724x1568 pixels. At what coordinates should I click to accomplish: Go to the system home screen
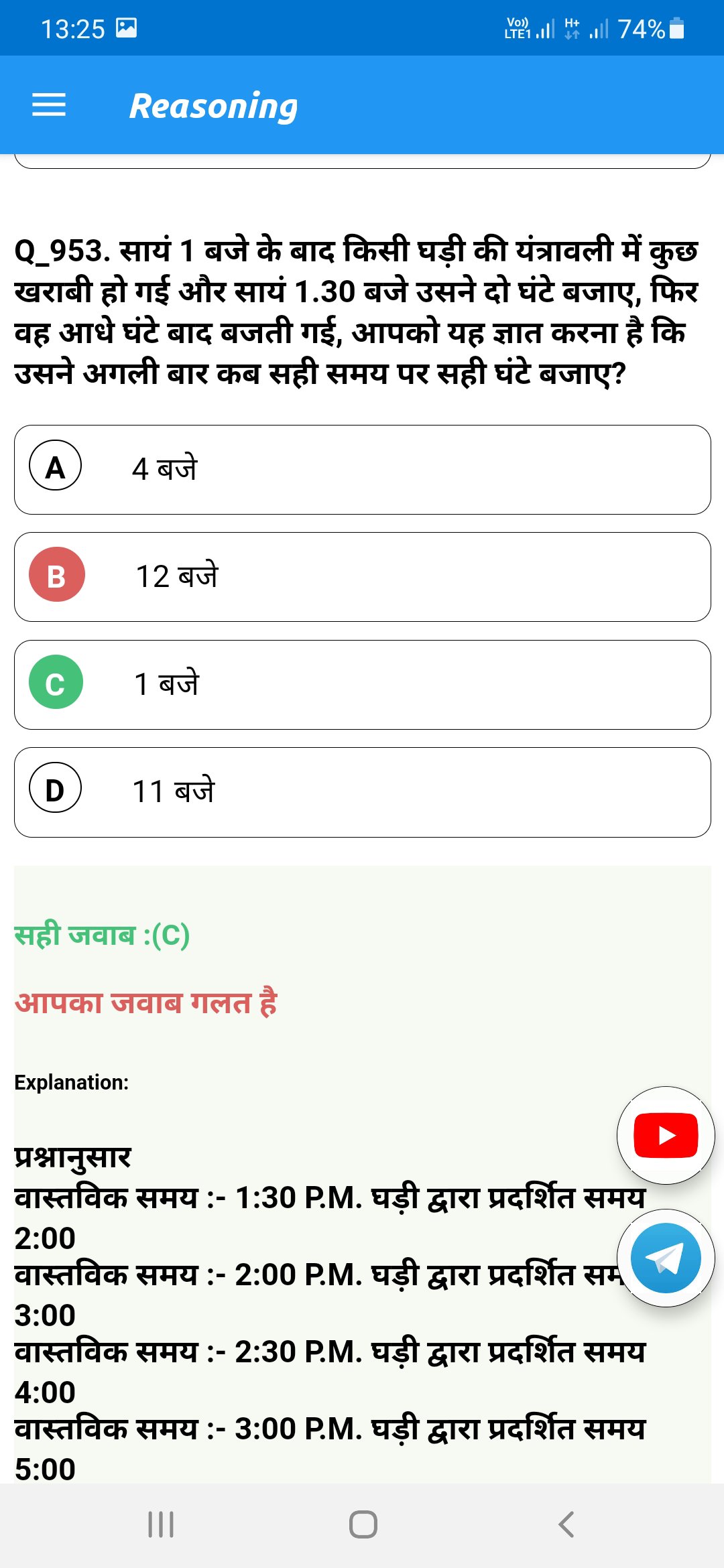pos(363,1524)
